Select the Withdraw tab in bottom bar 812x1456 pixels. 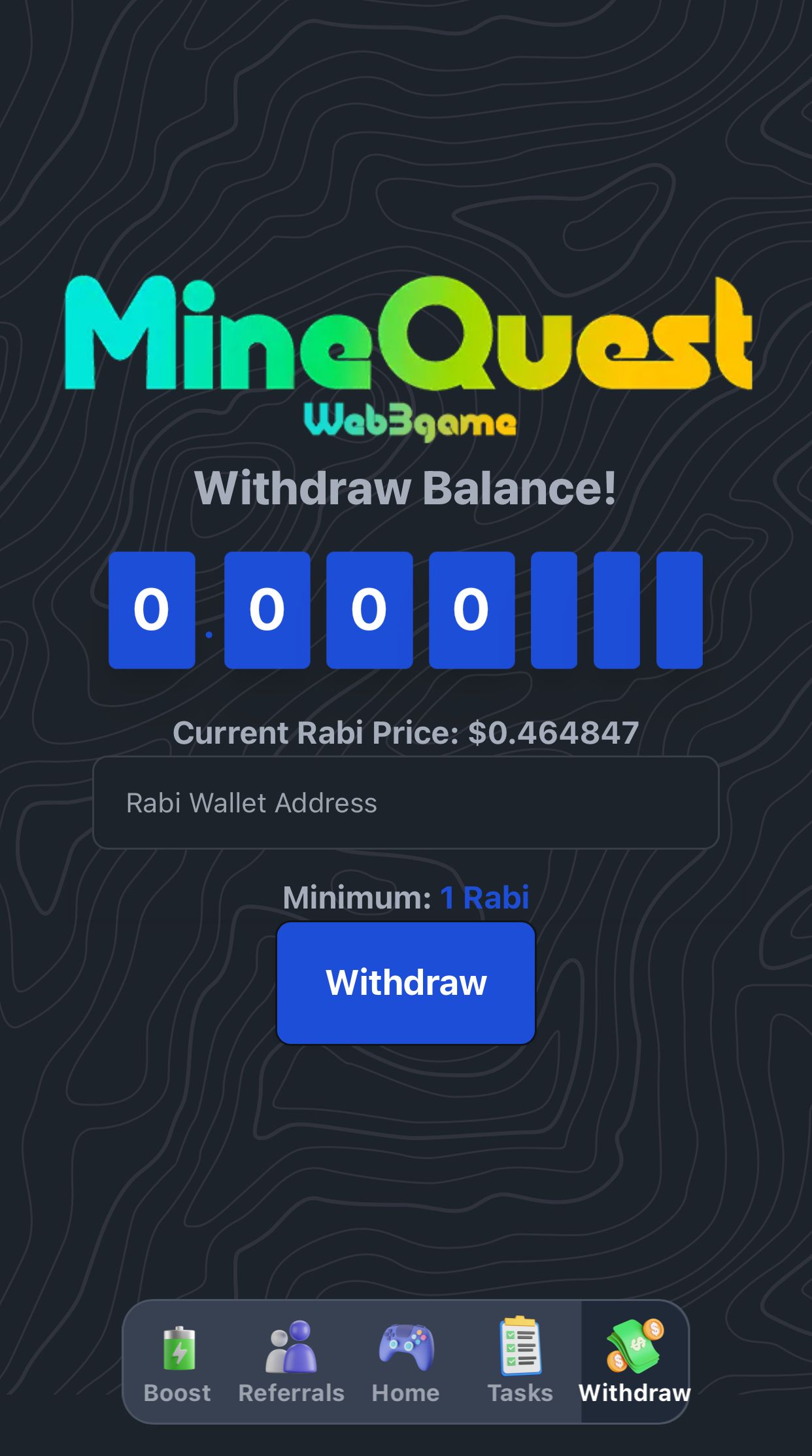(x=634, y=1362)
